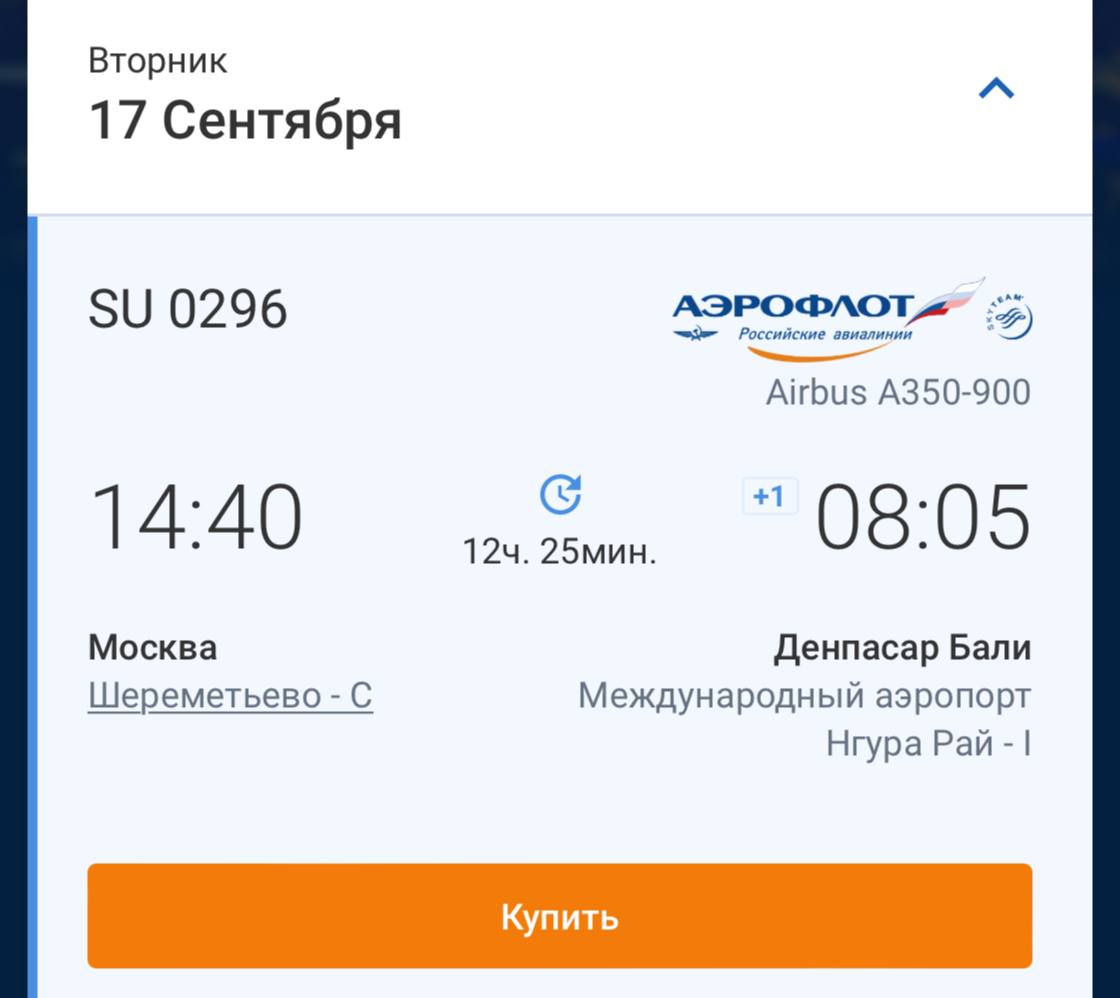Viewport: 1120px width, 998px height.
Task: Collapse the 17 Сентября flight section
Action: [995, 90]
